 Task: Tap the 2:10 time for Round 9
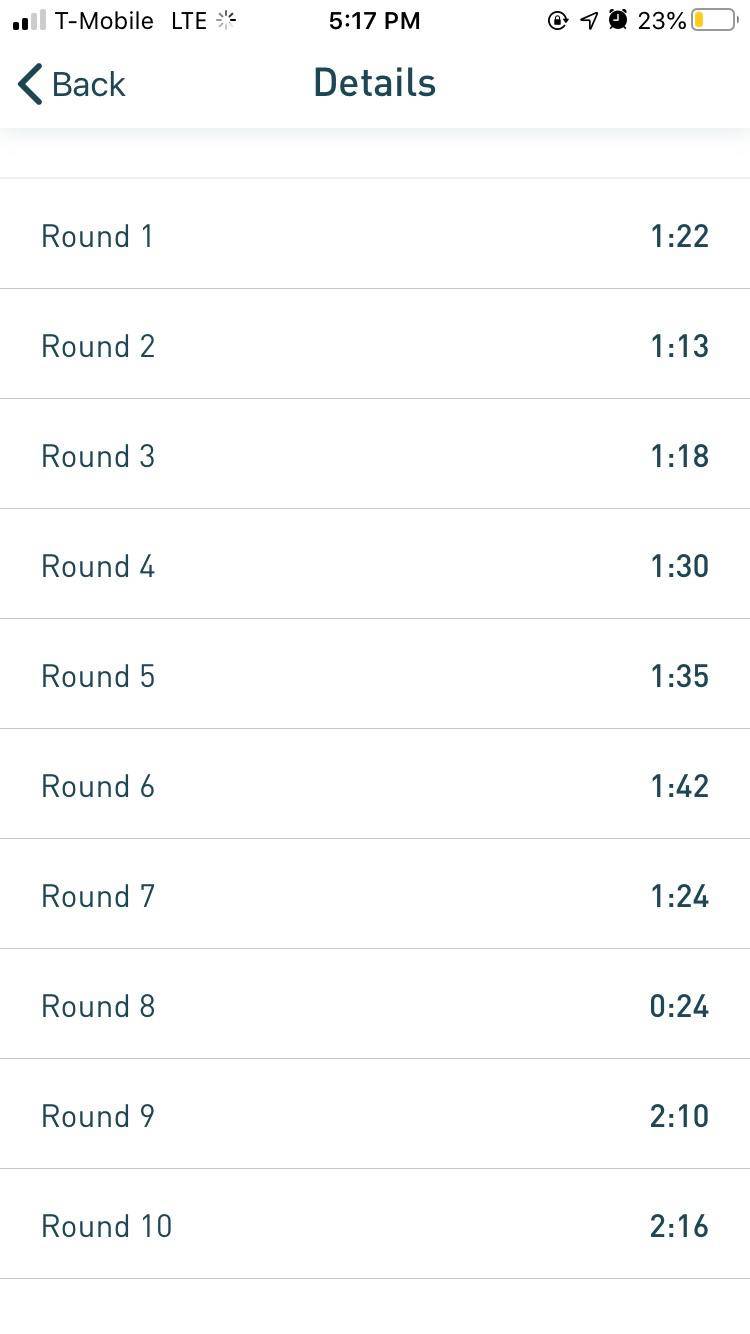click(679, 1116)
